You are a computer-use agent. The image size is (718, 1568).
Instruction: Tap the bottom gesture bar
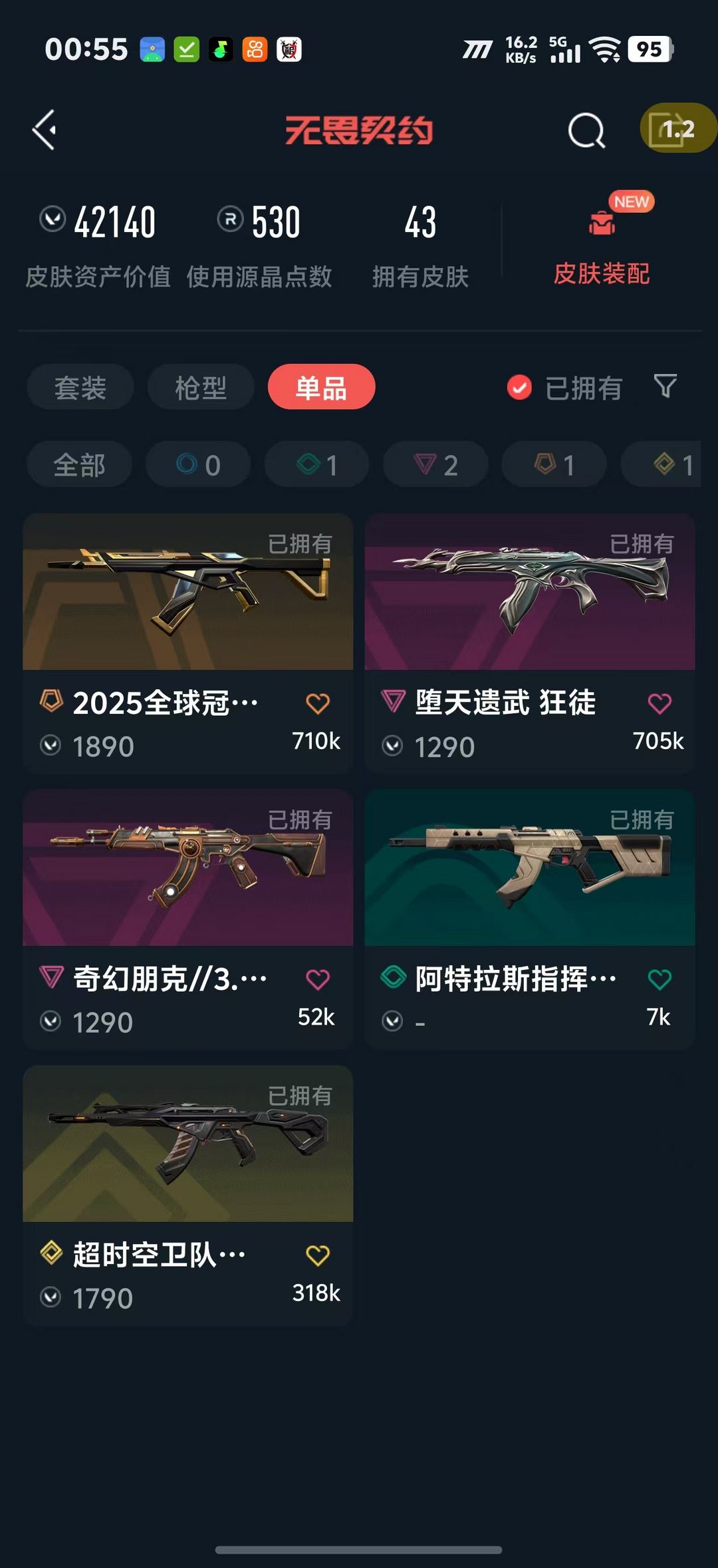(359, 1551)
